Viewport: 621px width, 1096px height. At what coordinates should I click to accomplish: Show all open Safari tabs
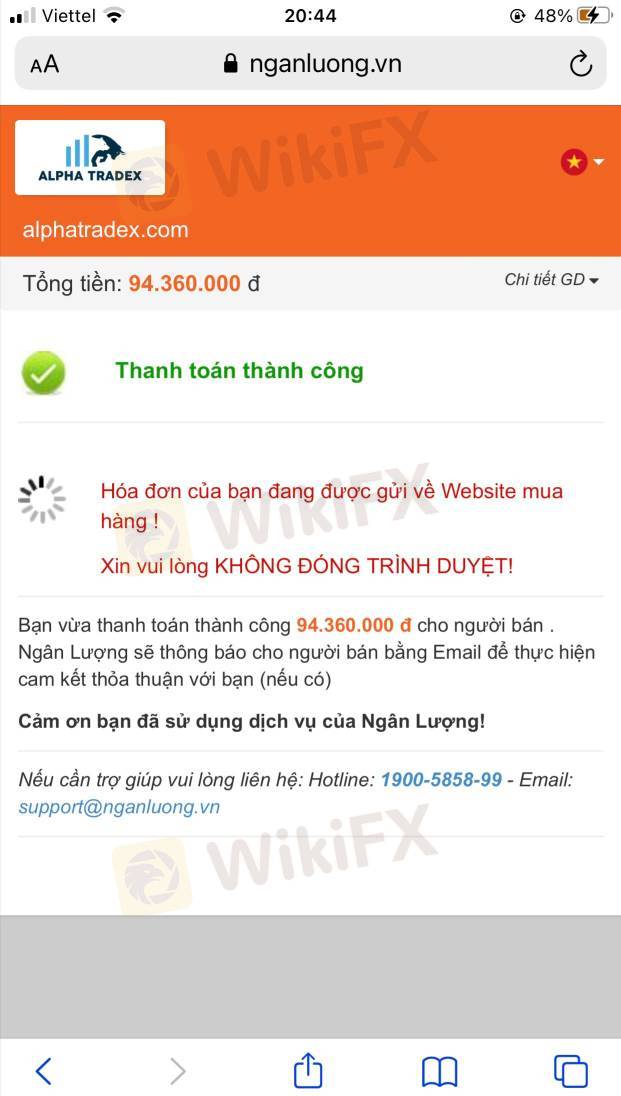(x=570, y=1071)
